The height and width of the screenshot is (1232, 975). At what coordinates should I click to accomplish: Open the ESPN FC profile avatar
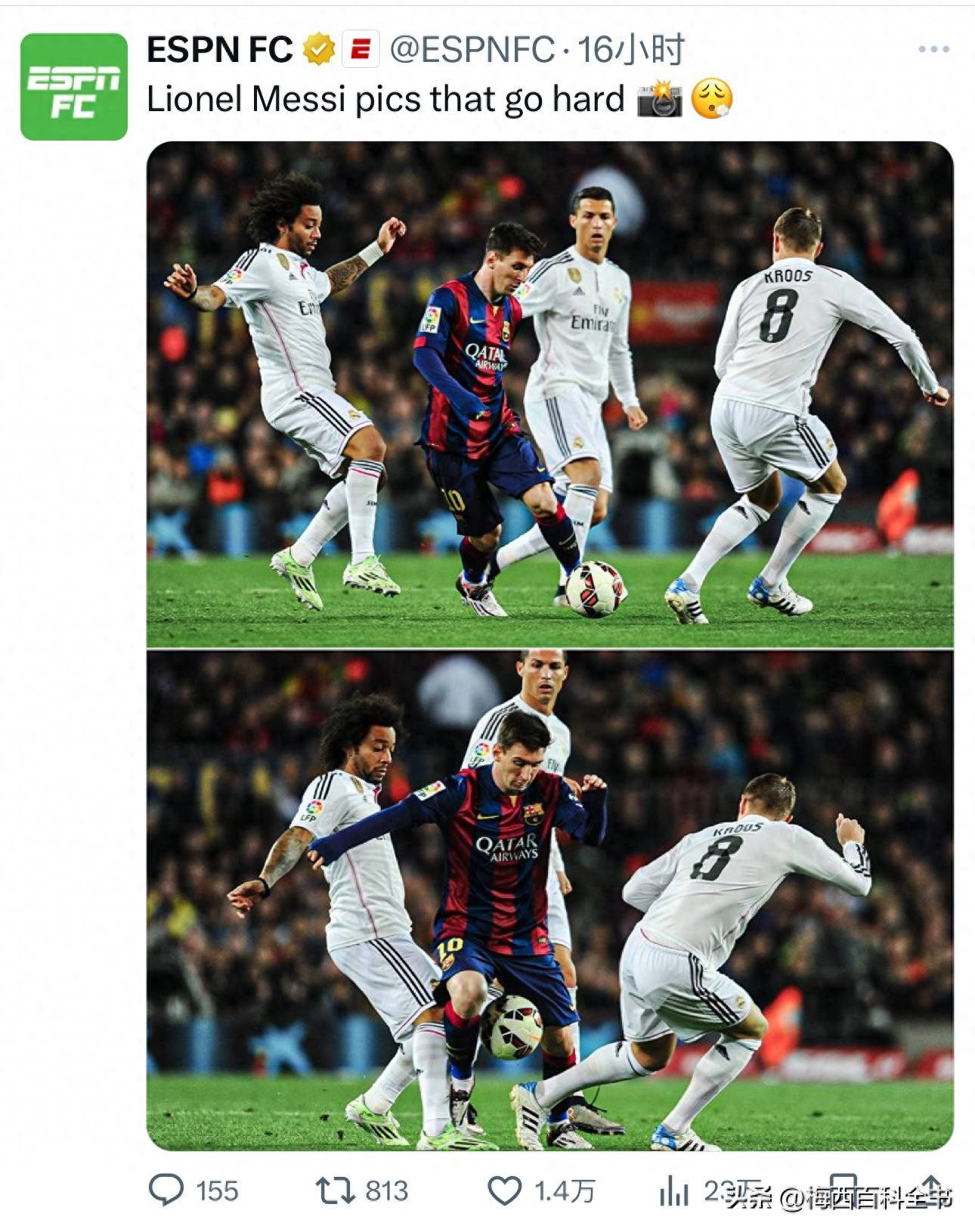tap(73, 87)
